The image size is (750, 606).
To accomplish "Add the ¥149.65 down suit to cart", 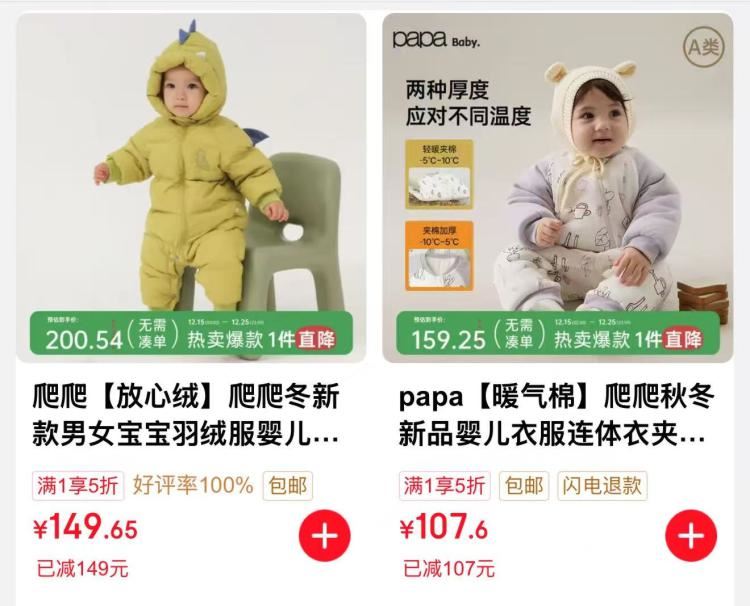I will coord(325,535).
